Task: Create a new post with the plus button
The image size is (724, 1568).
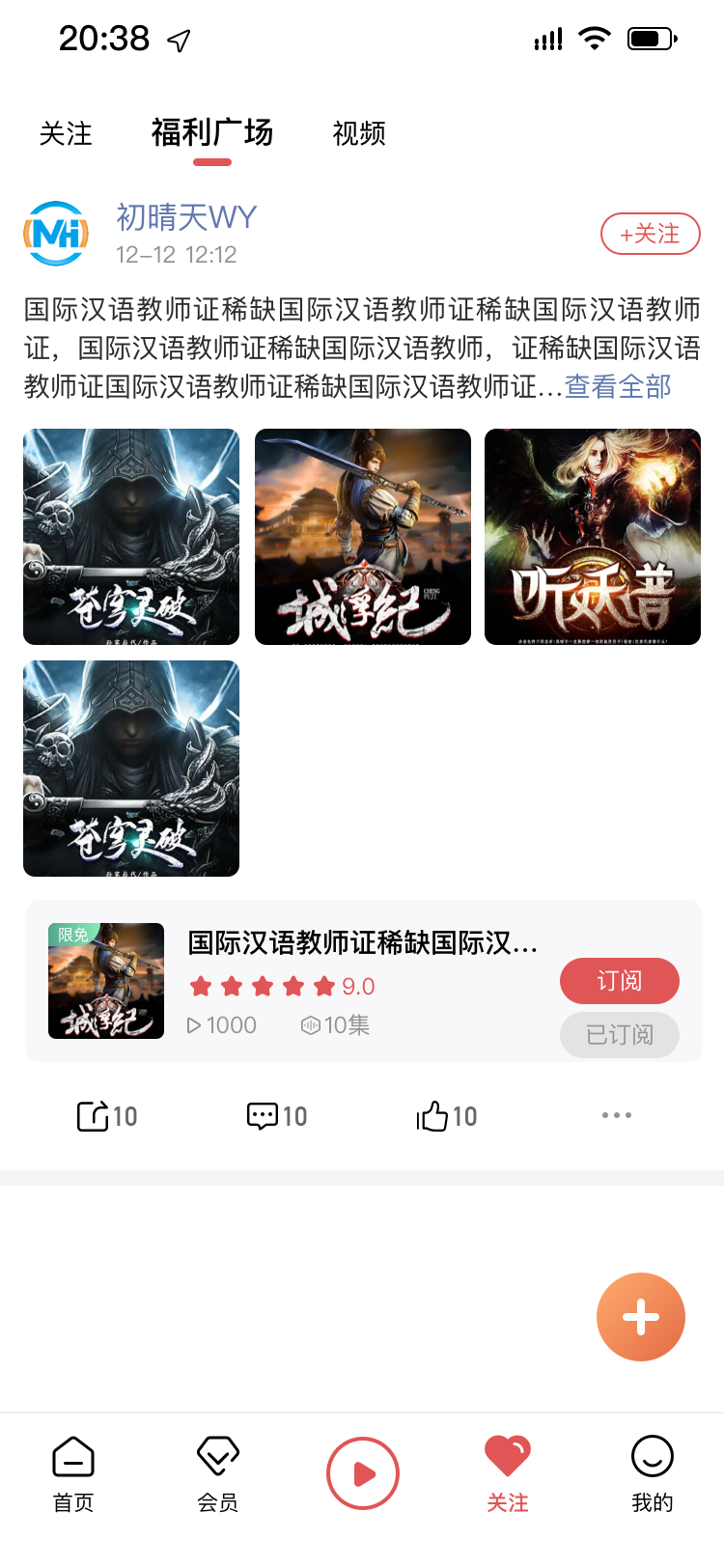Action: [x=641, y=1317]
